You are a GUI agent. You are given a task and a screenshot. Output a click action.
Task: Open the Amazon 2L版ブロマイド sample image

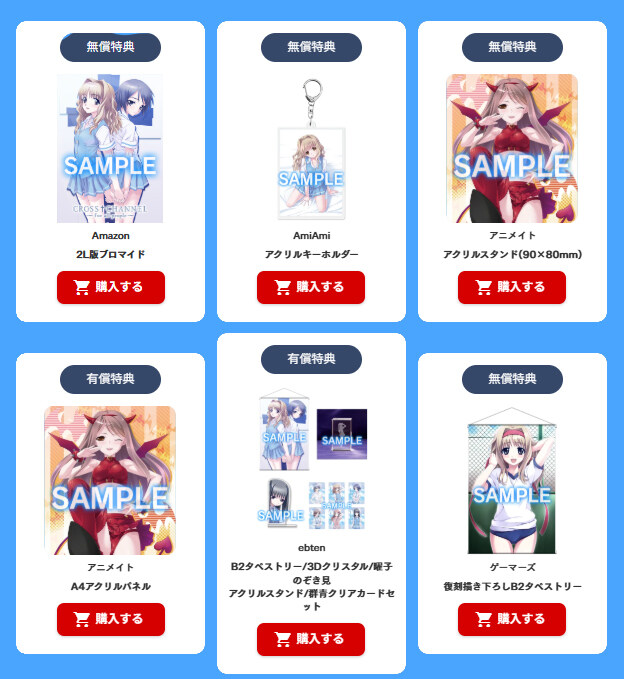(x=110, y=148)
